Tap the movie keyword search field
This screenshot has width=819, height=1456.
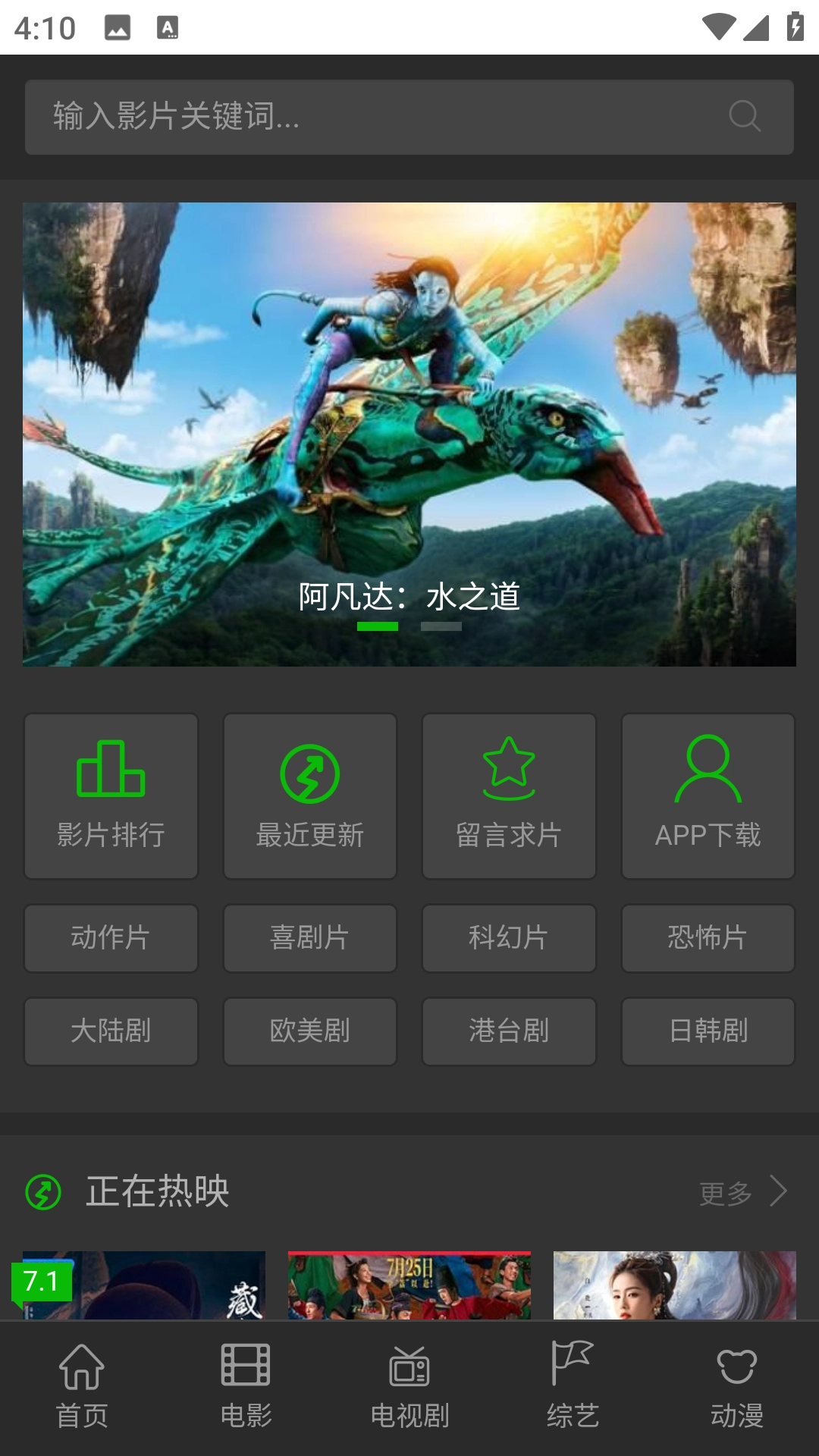(364, 117)
